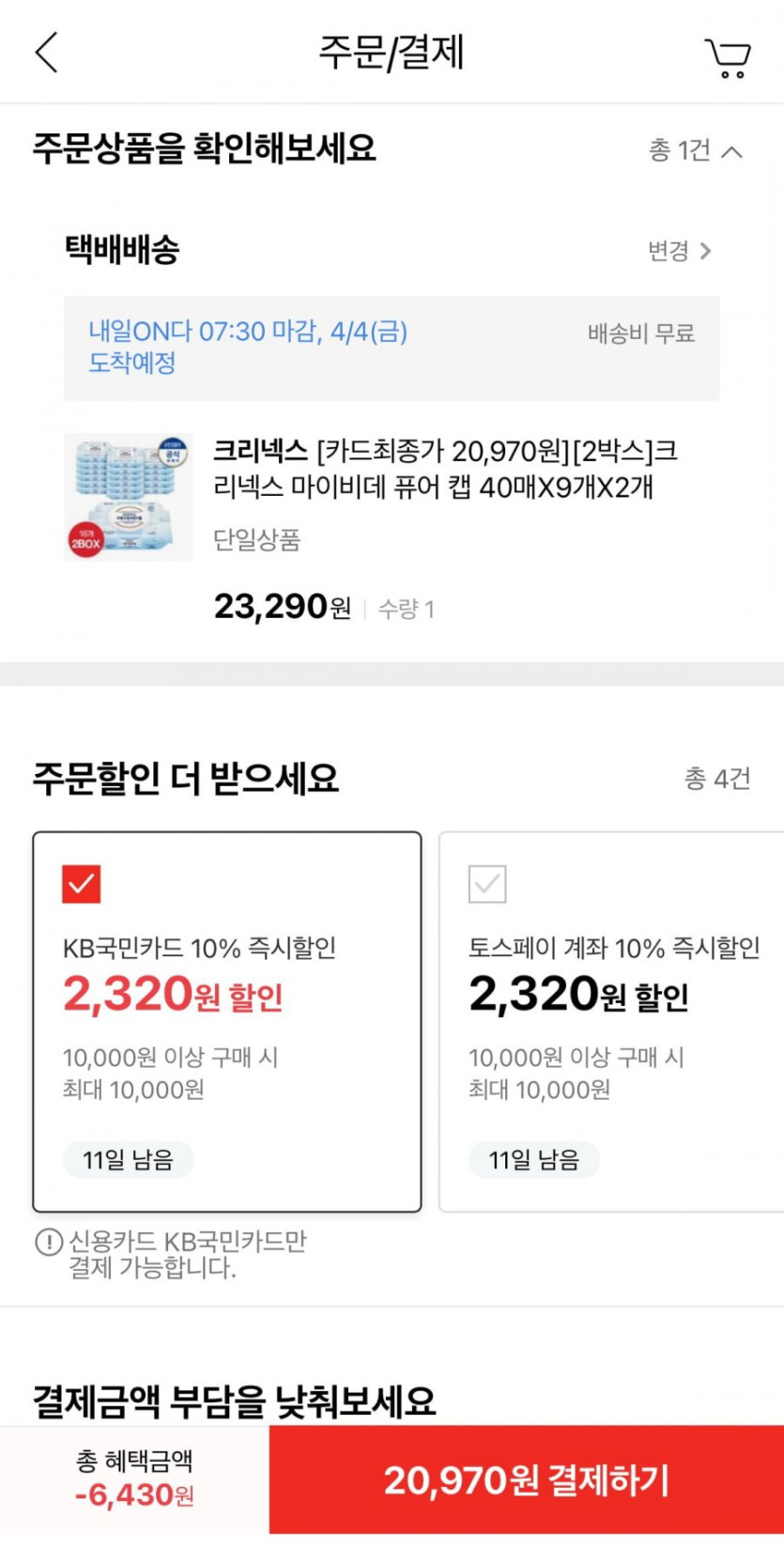Select the 토스페이 계좌 10% 즉시할인 coupon
Image resolution: width=784 pixels, height=1548 pixels.
coord(487,884)
